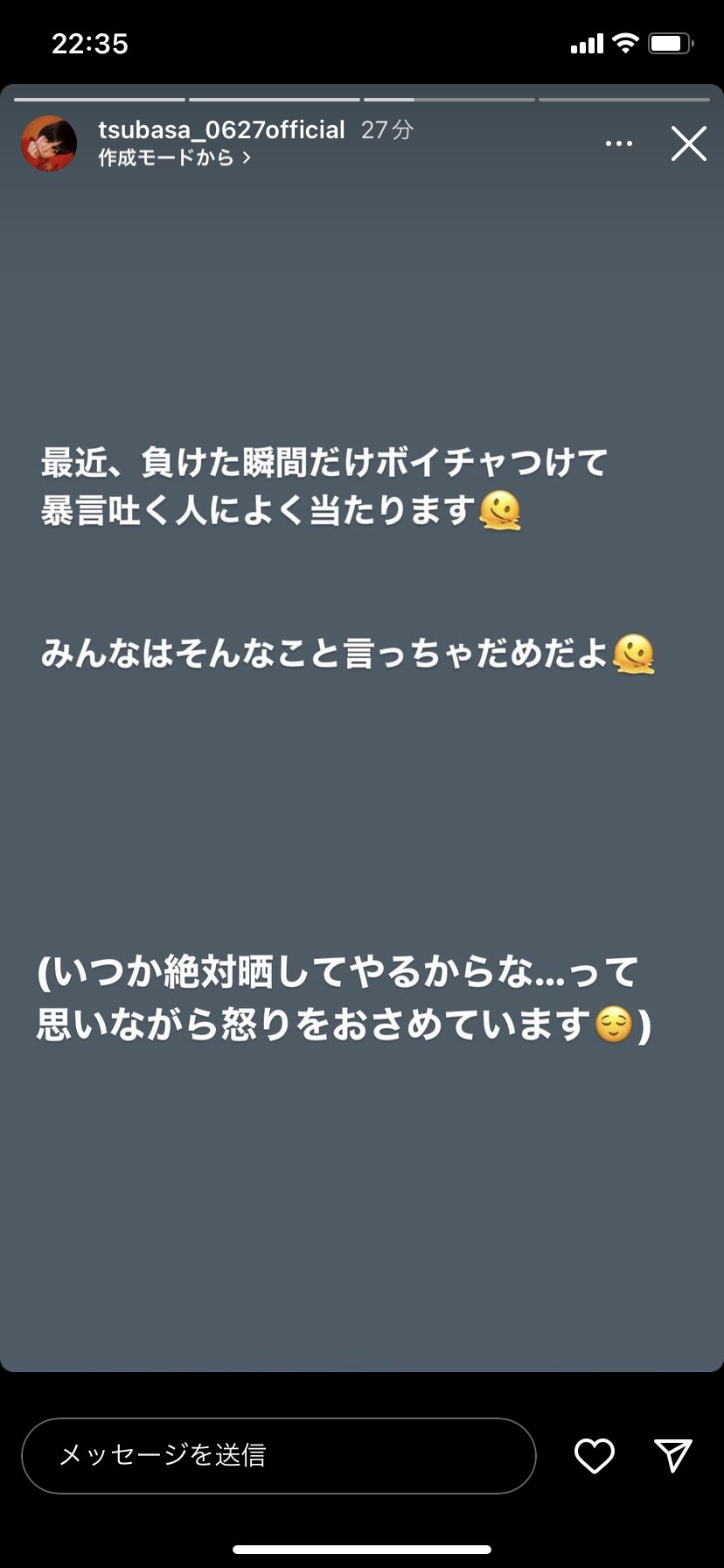Tap the 作成モードから link
Viewport: 724px width, 1568px height.
(174, 157)
